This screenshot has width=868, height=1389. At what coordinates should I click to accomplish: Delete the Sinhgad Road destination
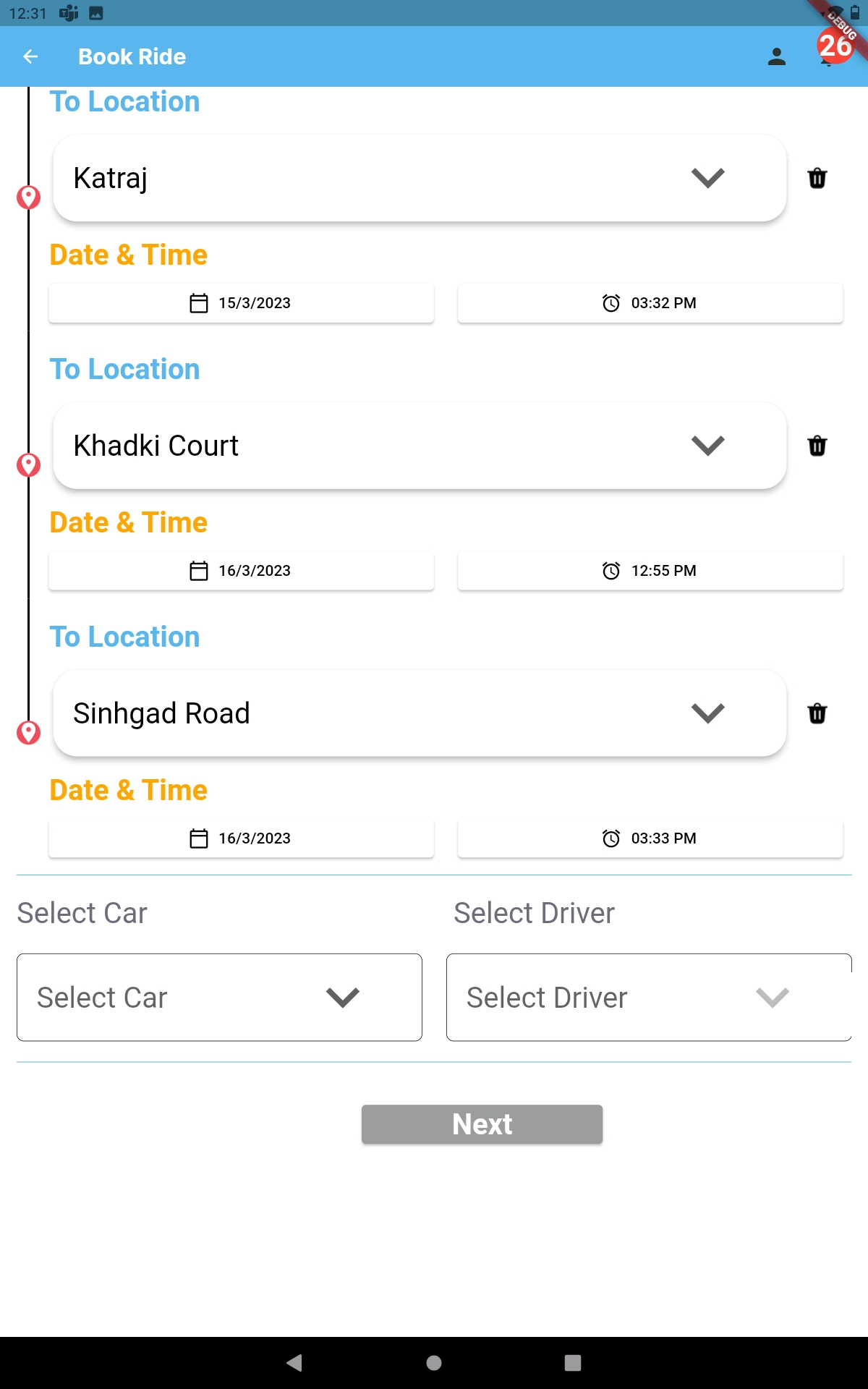[817, 713]
